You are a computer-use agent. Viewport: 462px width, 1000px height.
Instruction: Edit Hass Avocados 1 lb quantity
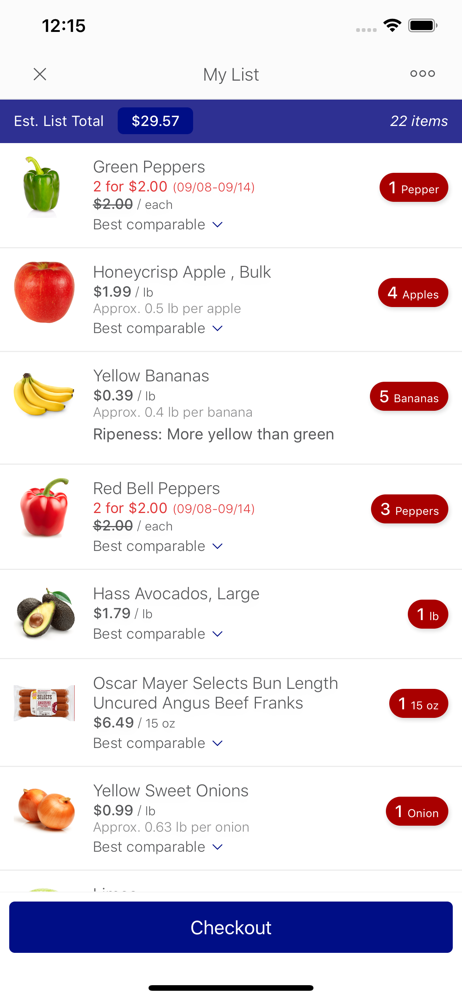[428, 615]
